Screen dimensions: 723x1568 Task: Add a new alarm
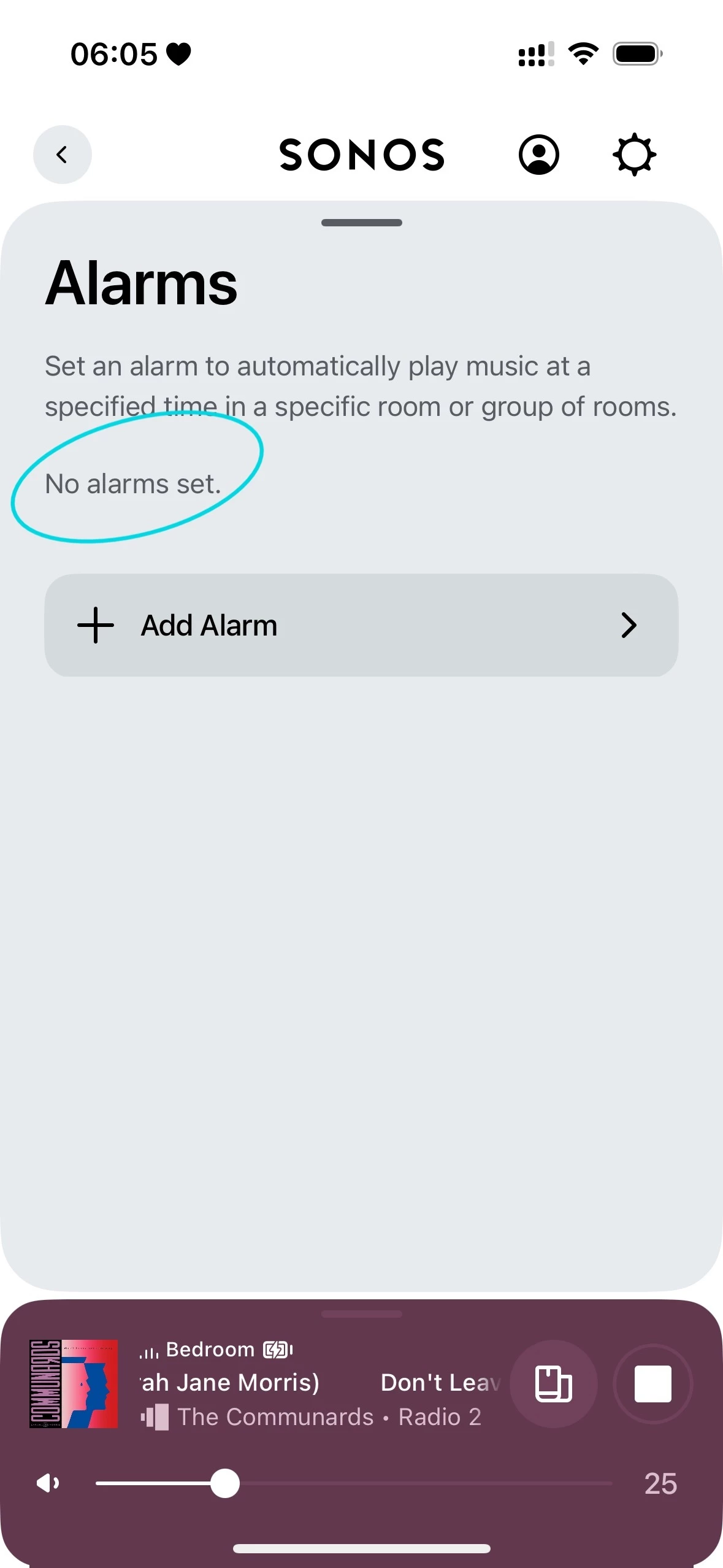pos(361,625)
